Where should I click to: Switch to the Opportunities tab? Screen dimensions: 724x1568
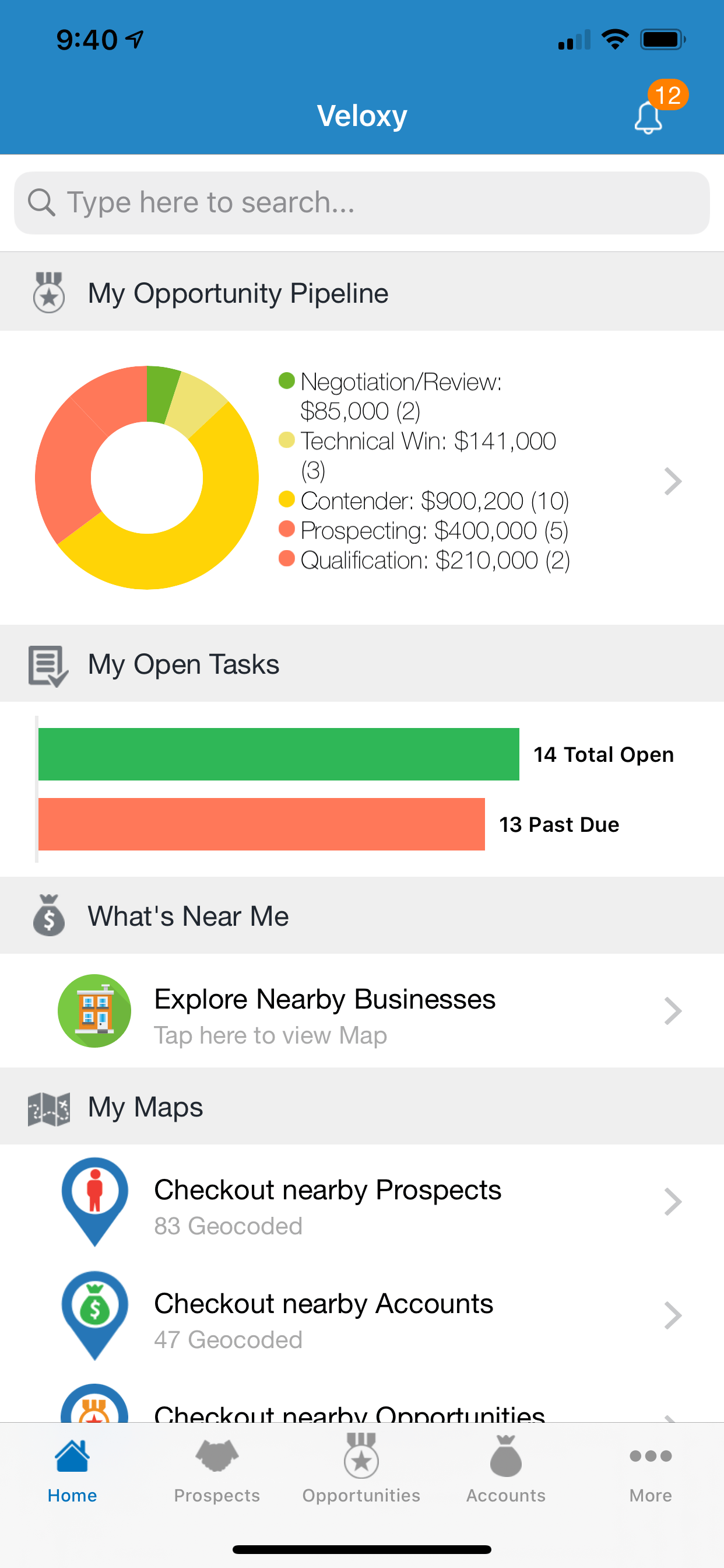361,1469
